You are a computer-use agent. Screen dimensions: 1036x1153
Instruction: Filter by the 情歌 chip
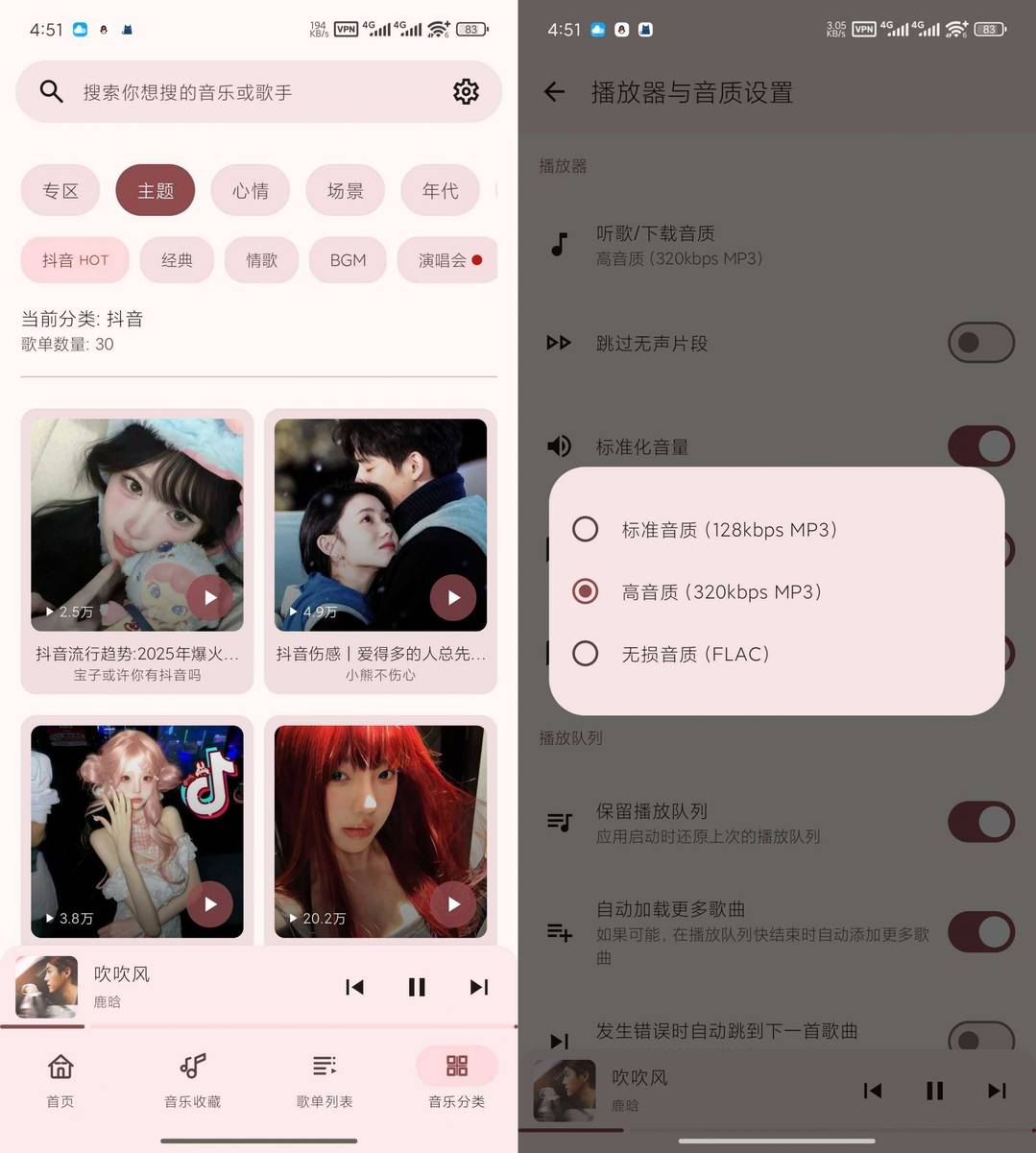point(261,260)
